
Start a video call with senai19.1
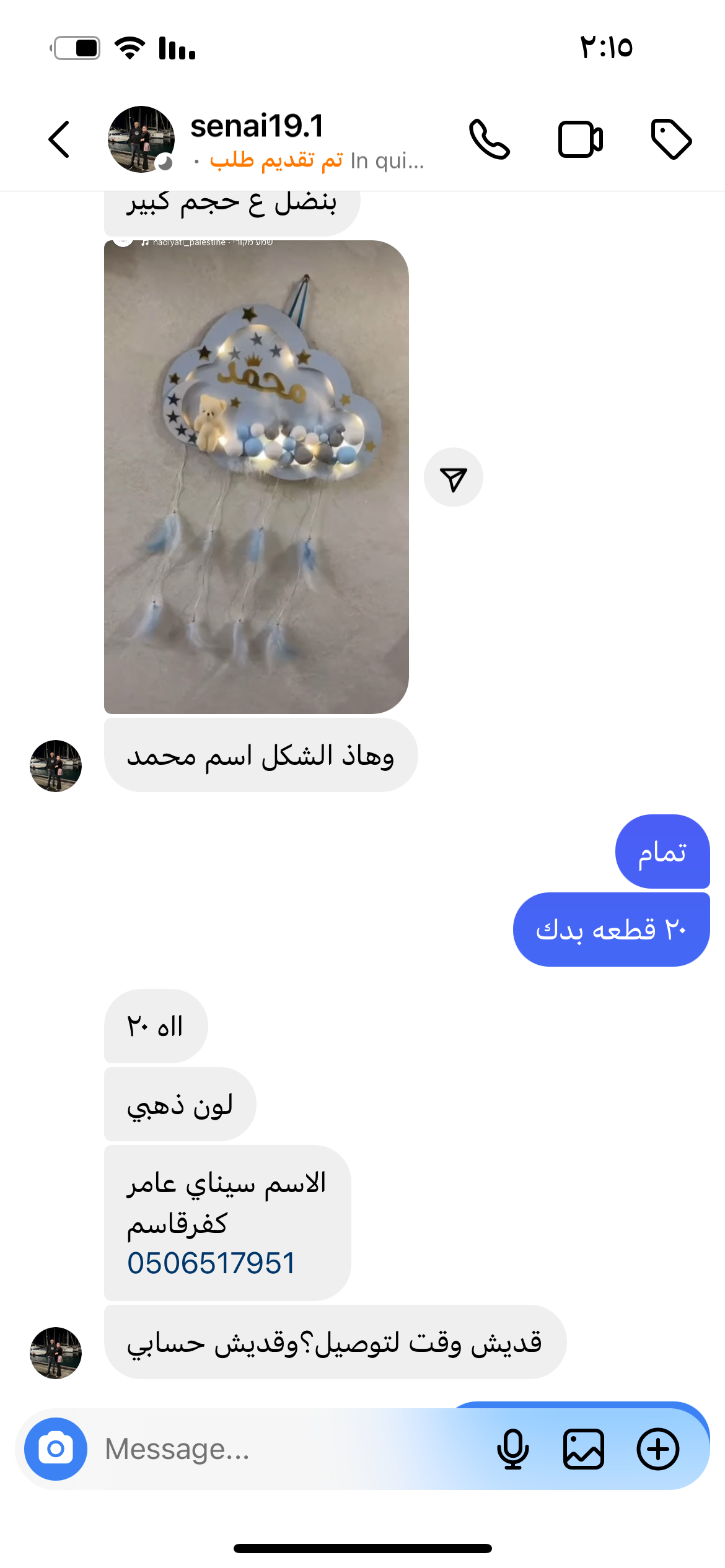point(580,139)
